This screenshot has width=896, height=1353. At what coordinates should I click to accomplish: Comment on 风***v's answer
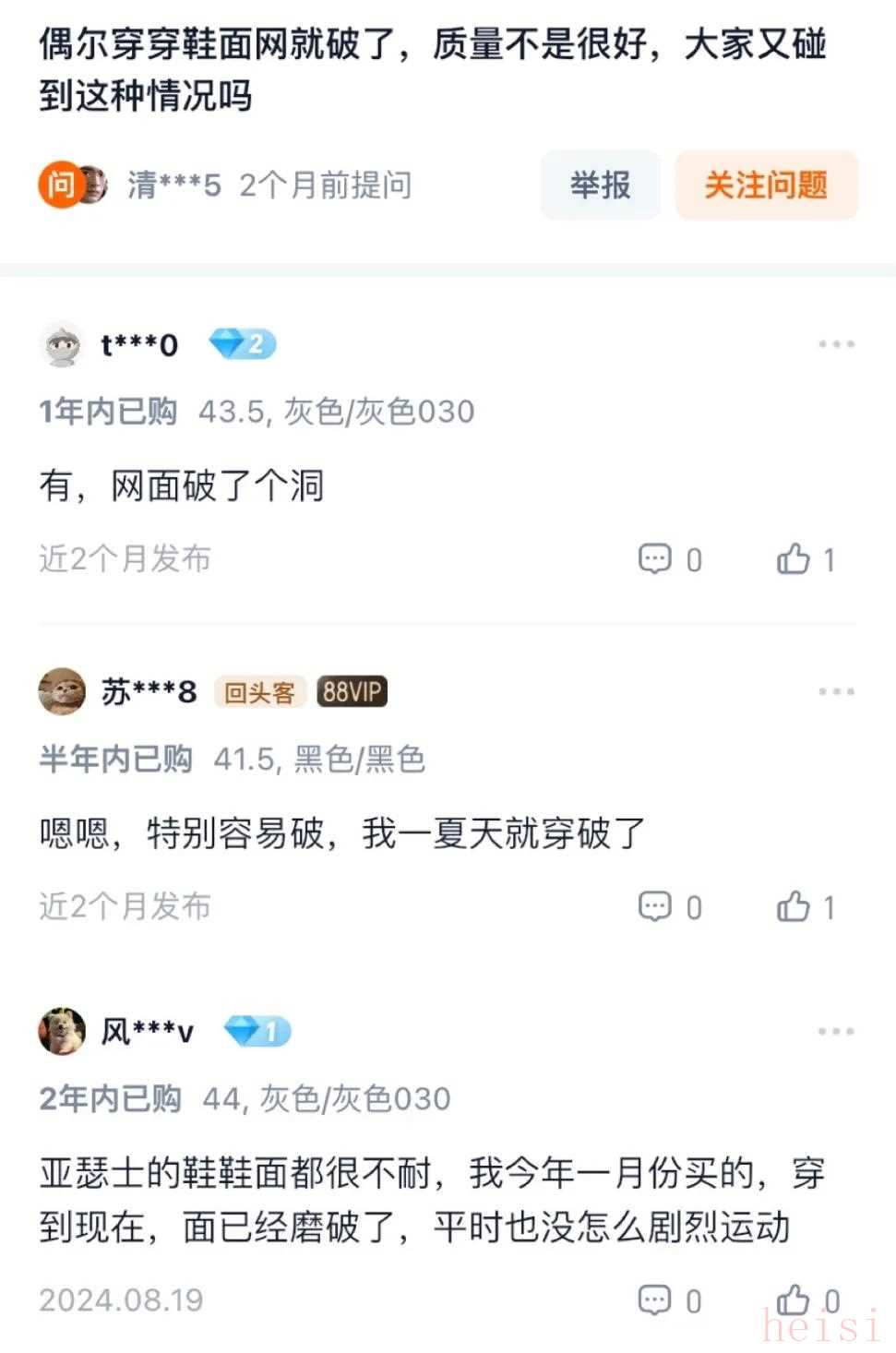655,1300
